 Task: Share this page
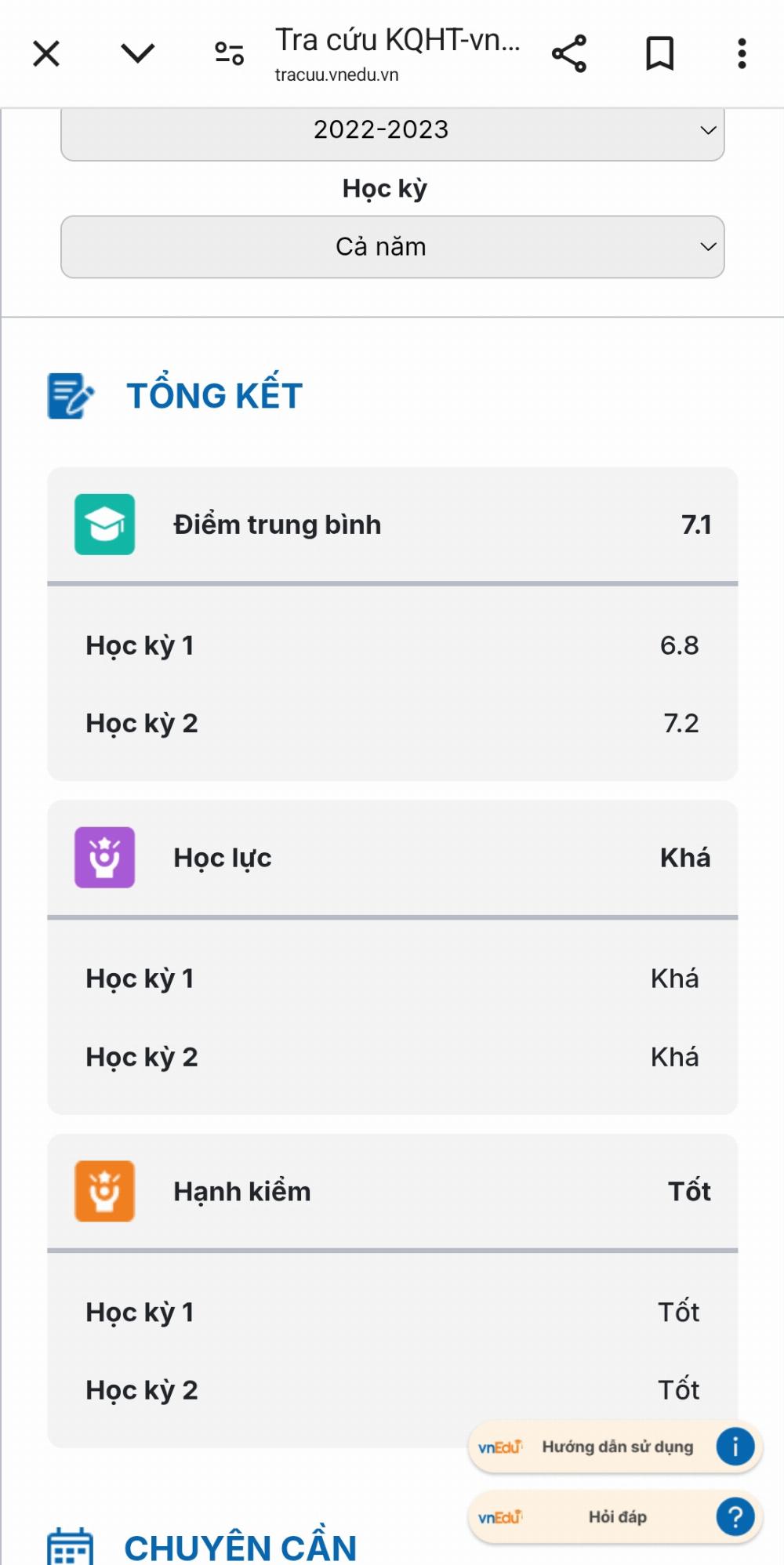569,53
